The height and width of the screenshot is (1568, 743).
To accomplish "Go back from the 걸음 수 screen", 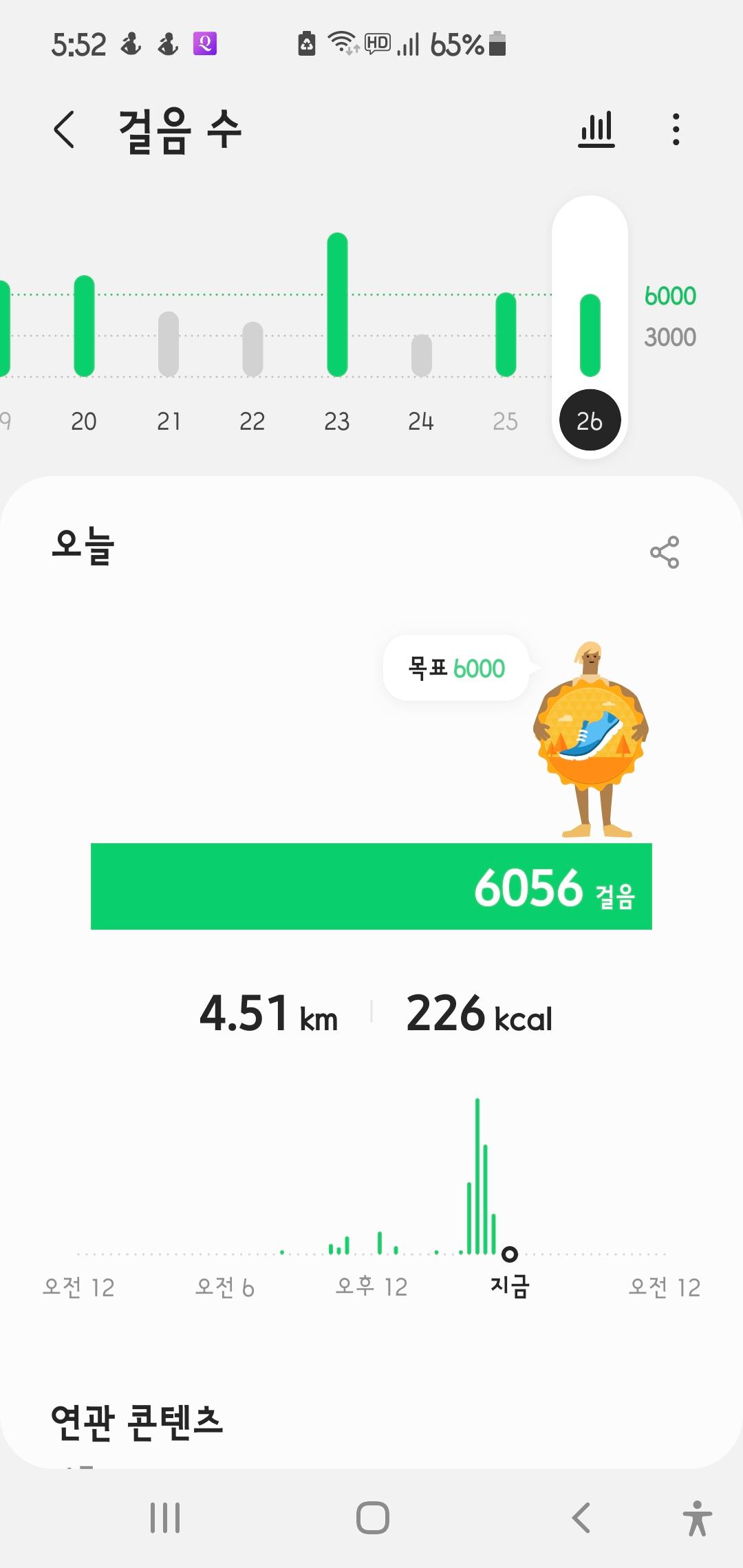I will tap(64, 129).
